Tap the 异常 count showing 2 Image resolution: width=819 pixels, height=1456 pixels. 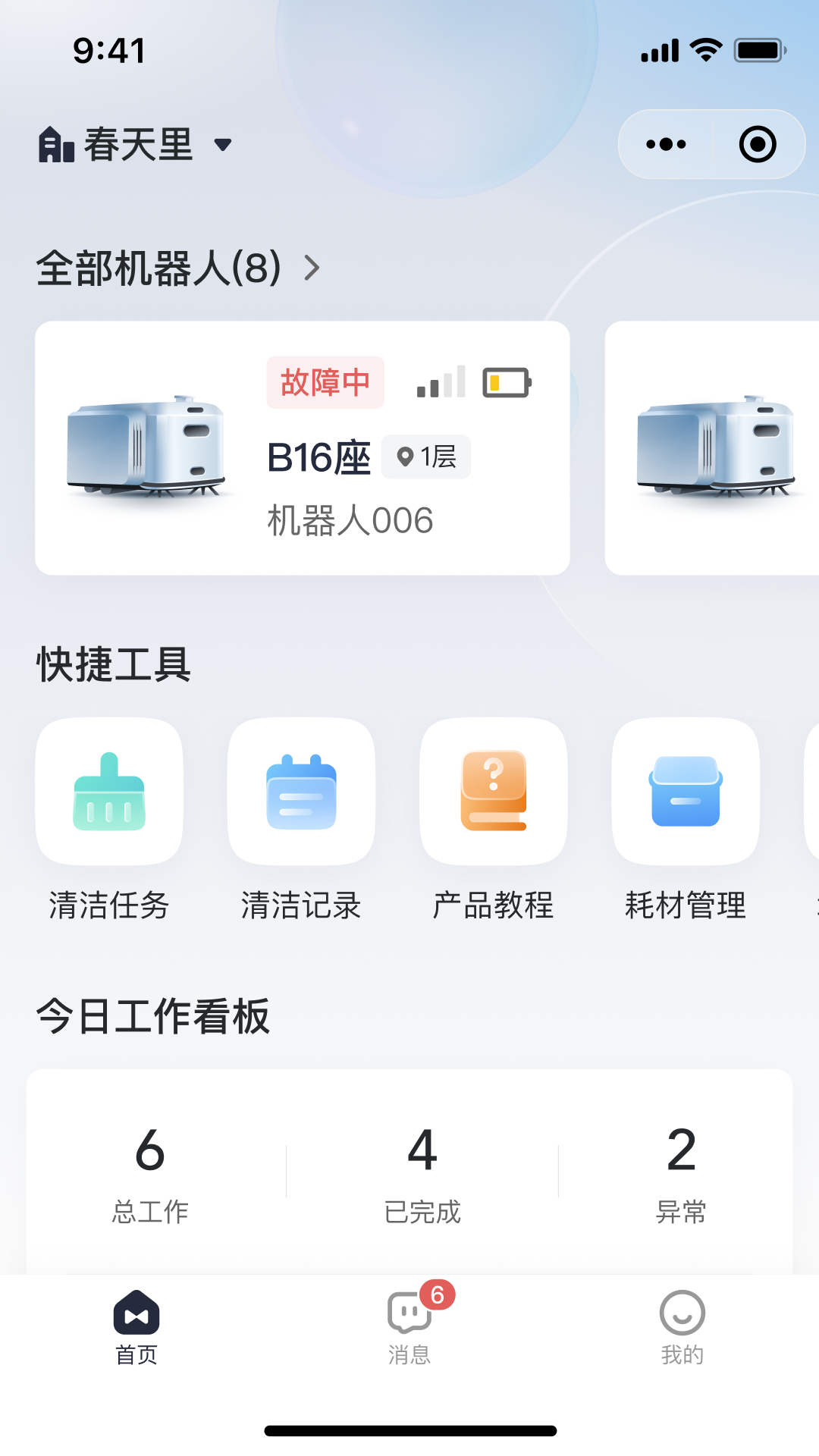pyautogui.click(x=681, y=1168)
